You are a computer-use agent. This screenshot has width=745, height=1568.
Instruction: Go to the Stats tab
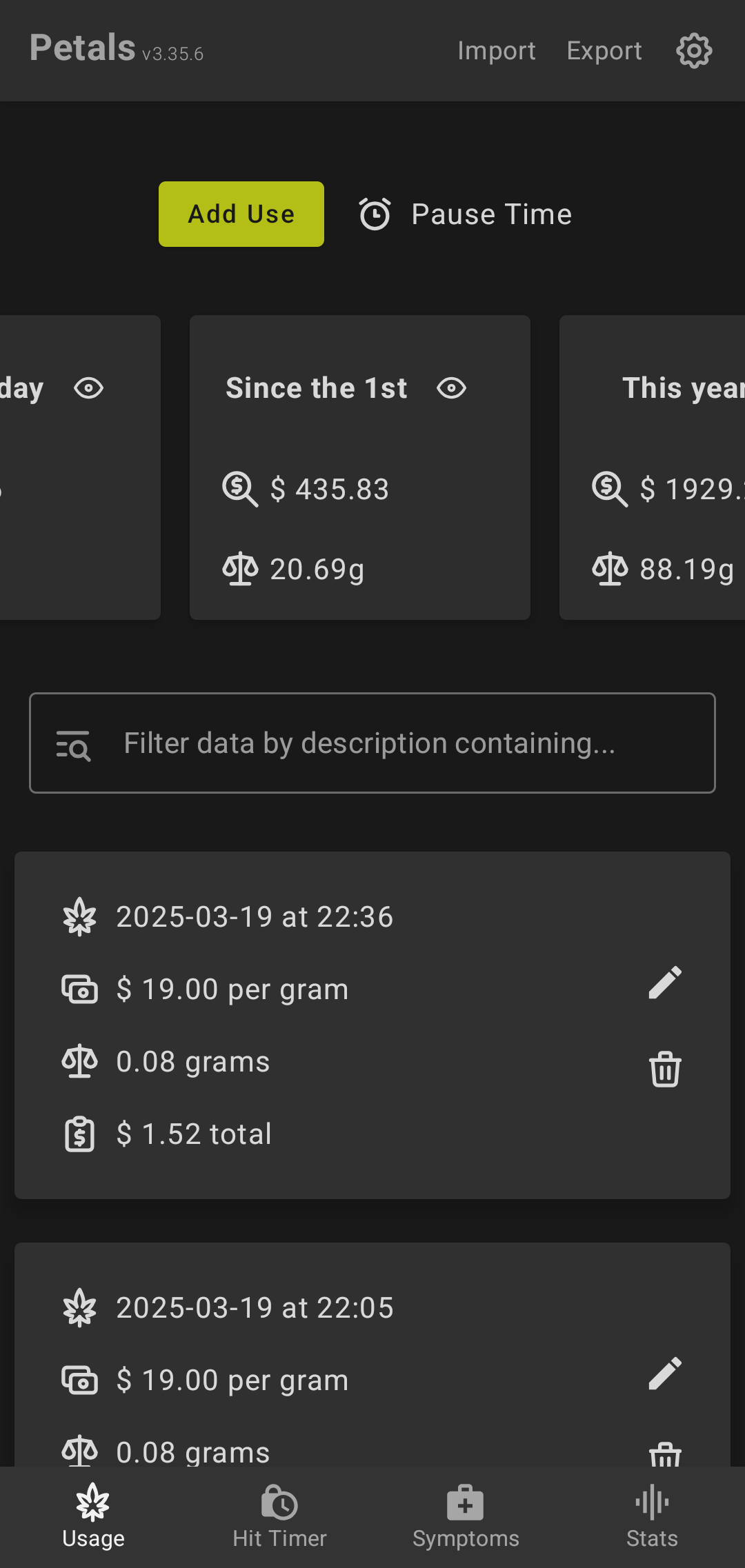[652, 1517]
